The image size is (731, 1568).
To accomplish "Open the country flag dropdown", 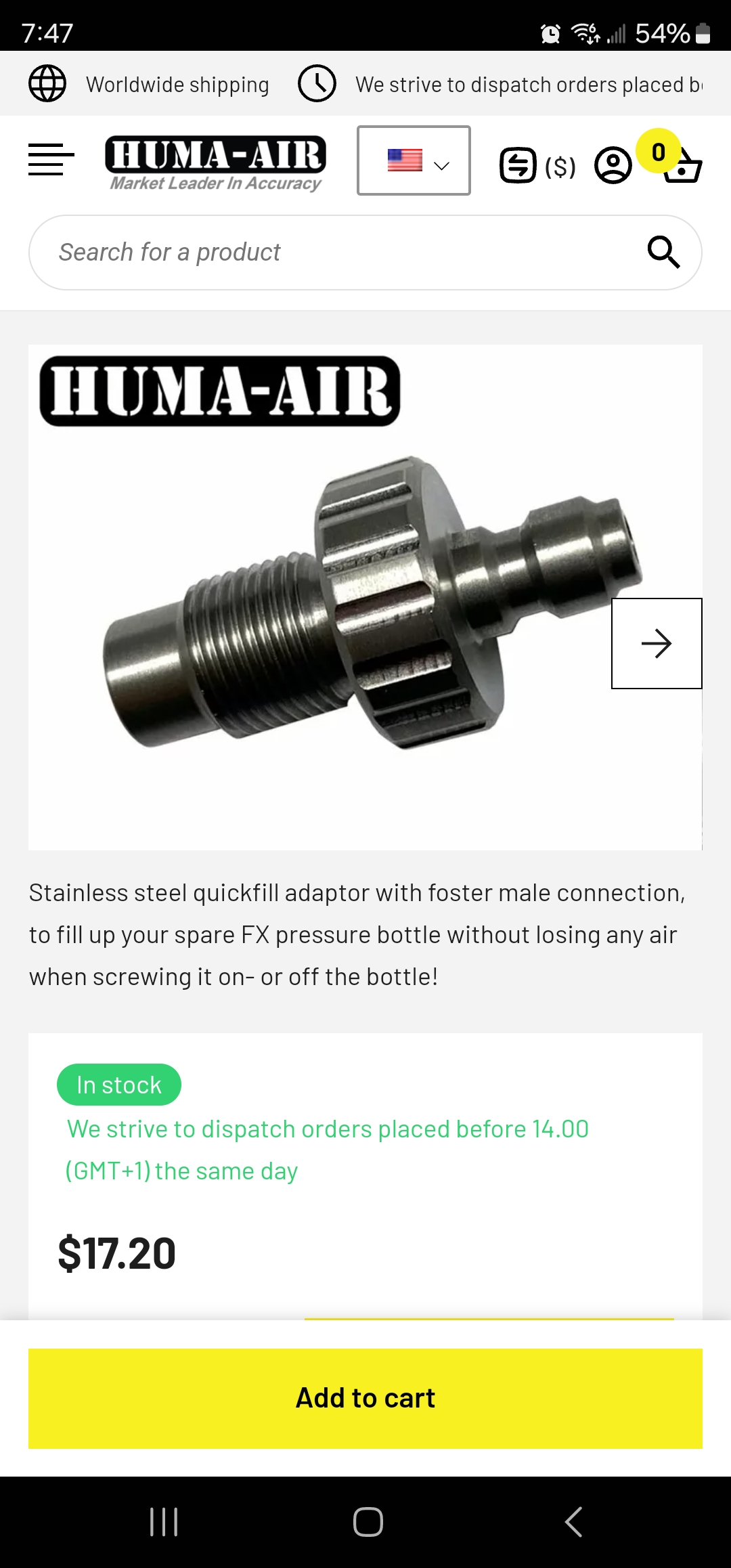I will [x=414, y=161].
